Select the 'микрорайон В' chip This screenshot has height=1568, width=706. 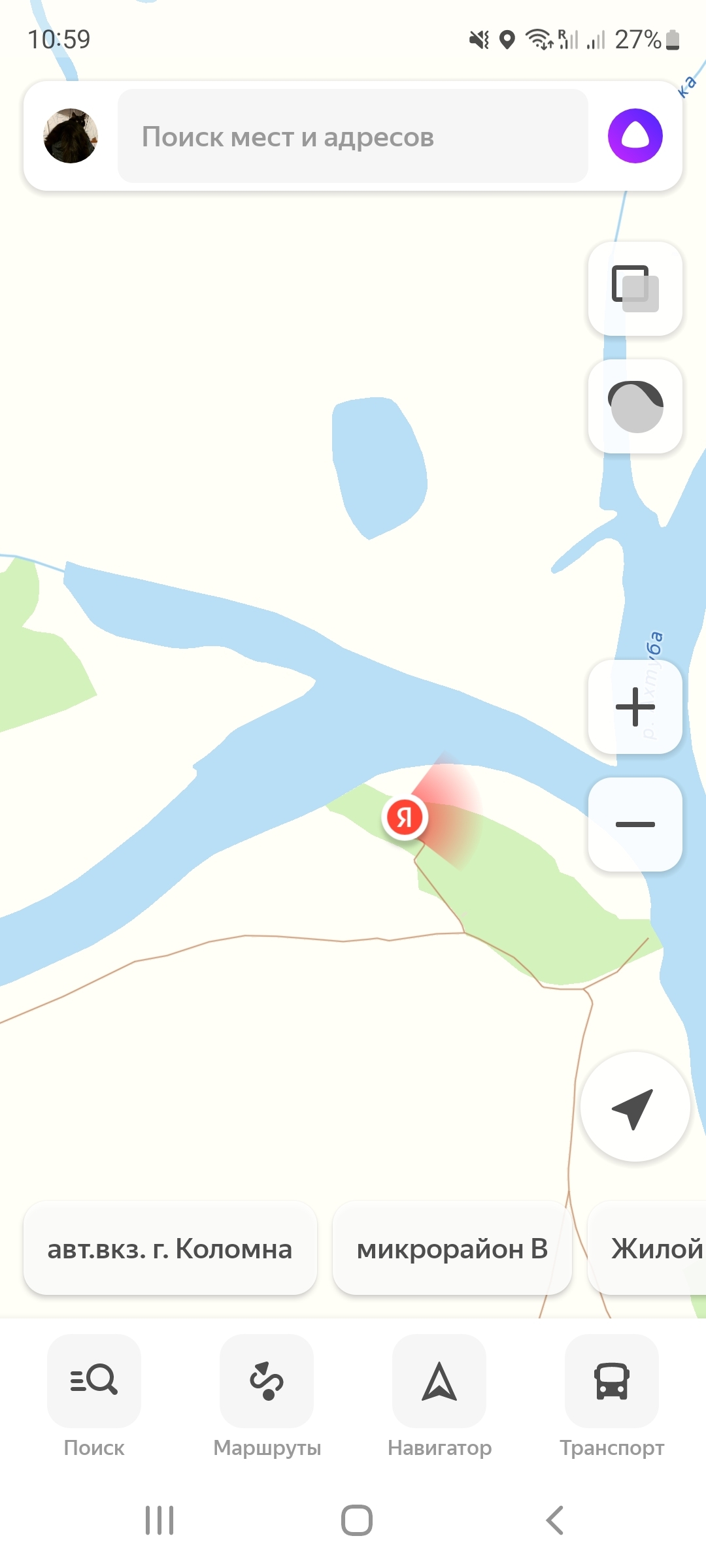click(x=452, y=1249)
